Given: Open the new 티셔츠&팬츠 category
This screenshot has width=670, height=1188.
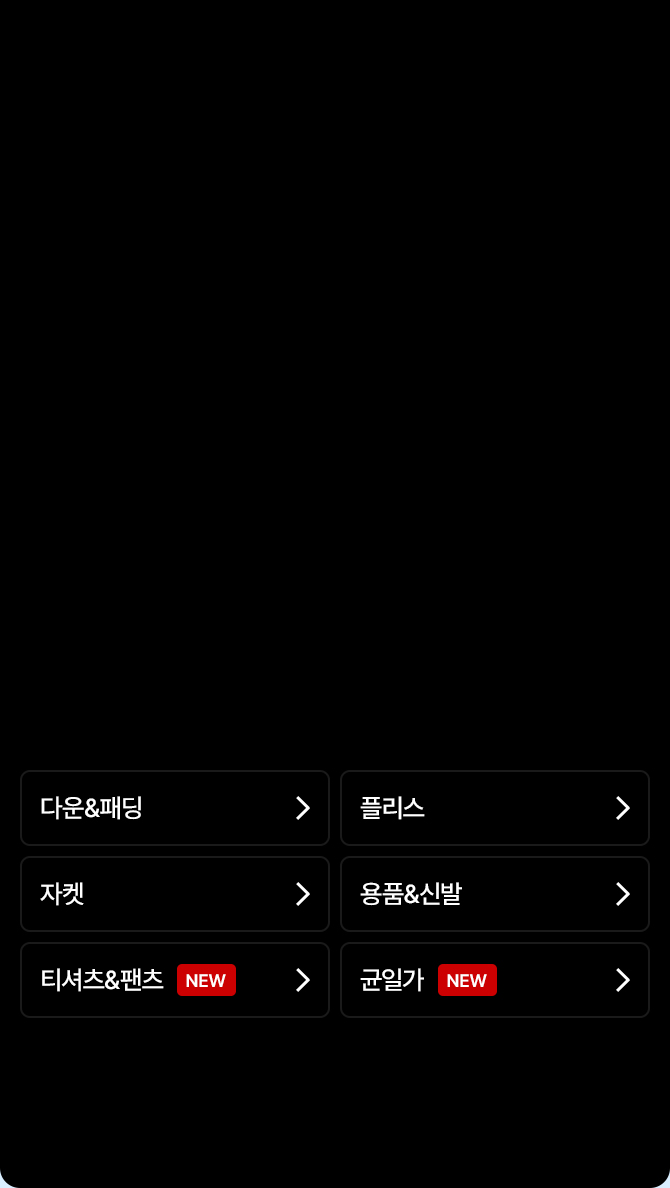Looking at the screenshot, I should pyautogui.click(x=174, y=980).
